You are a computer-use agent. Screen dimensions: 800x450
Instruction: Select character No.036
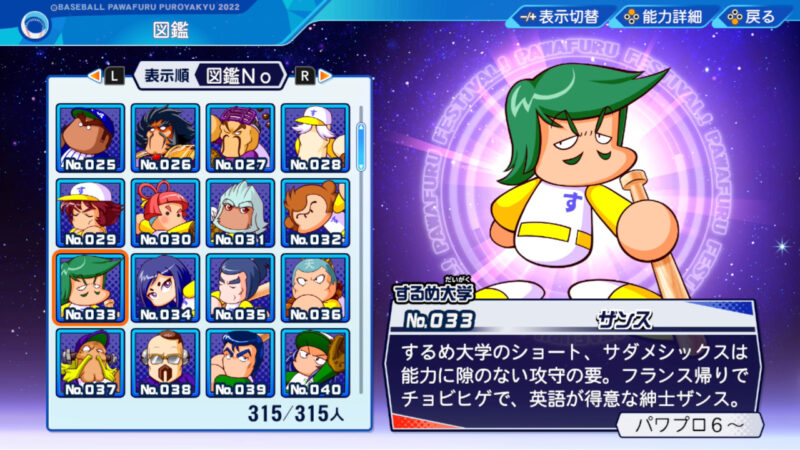(x=315, y=287)
